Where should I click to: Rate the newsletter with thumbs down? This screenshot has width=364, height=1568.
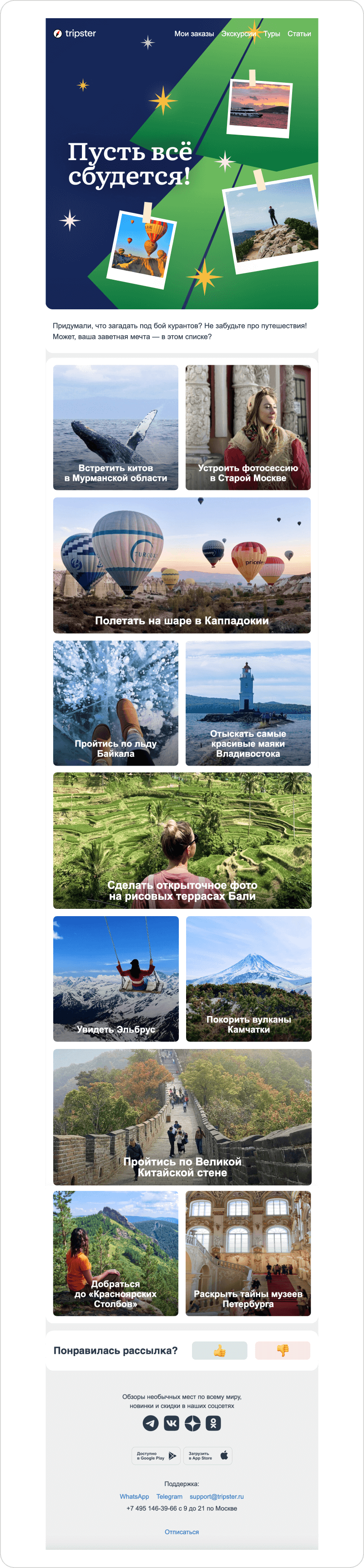coord(283,1351)
